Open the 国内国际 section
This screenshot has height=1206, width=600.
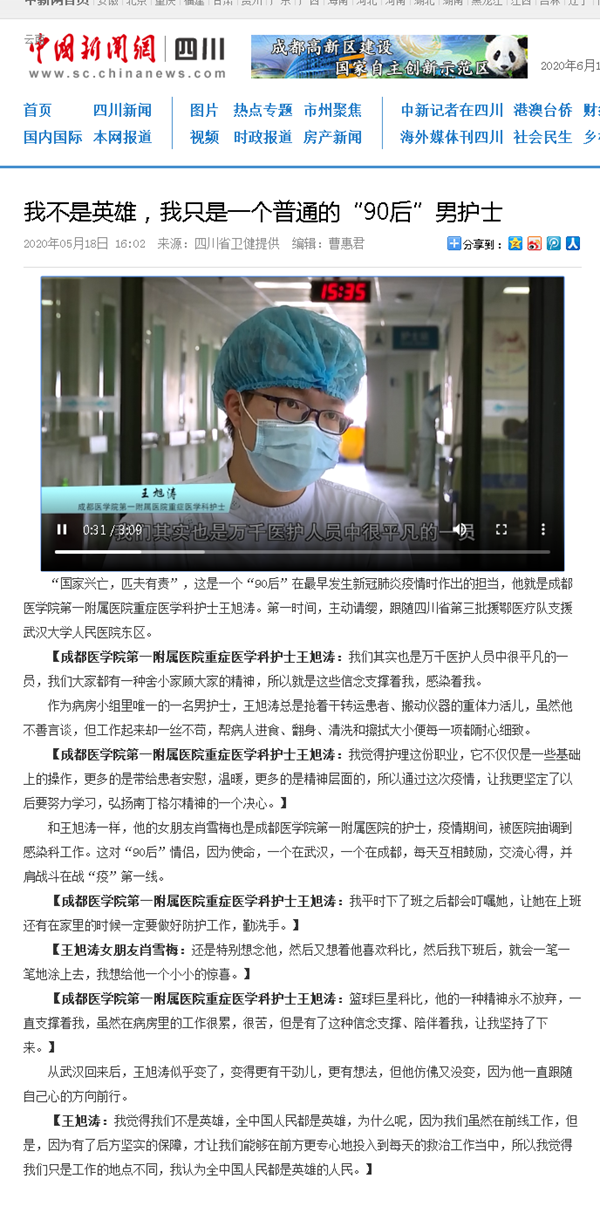point(53,137)
